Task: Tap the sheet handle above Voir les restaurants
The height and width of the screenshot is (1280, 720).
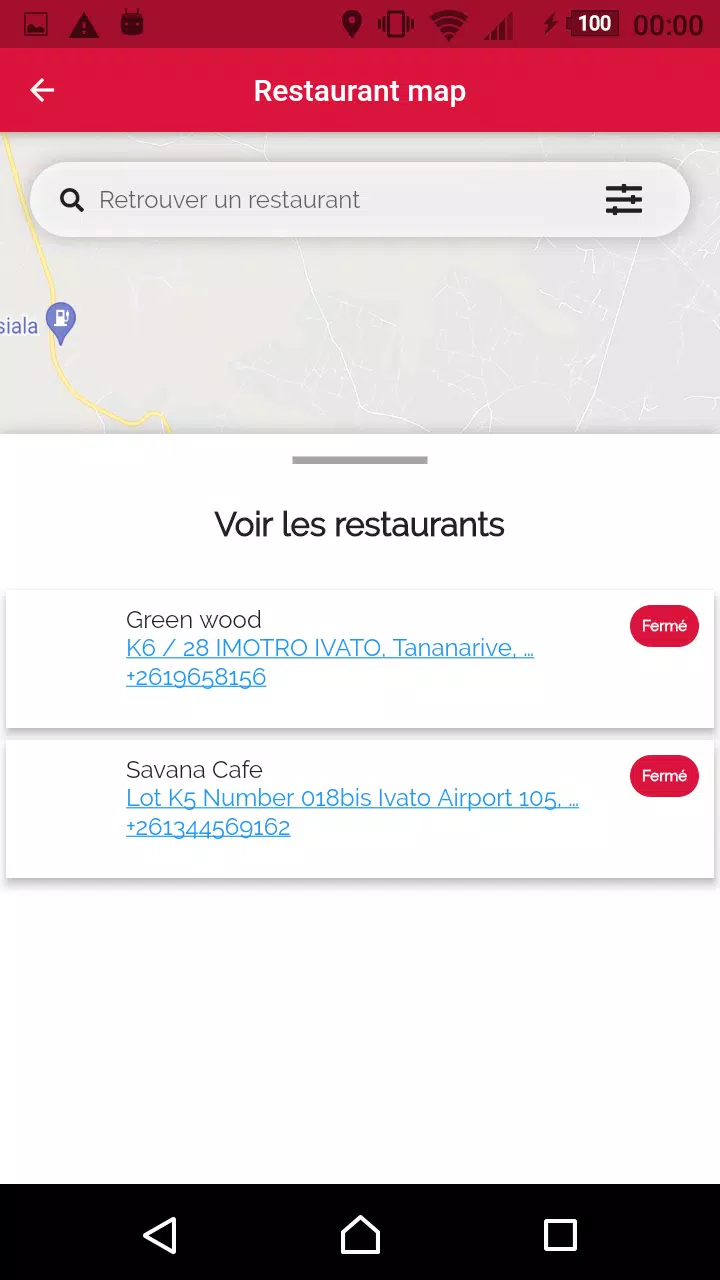Action: coord(360,460)
